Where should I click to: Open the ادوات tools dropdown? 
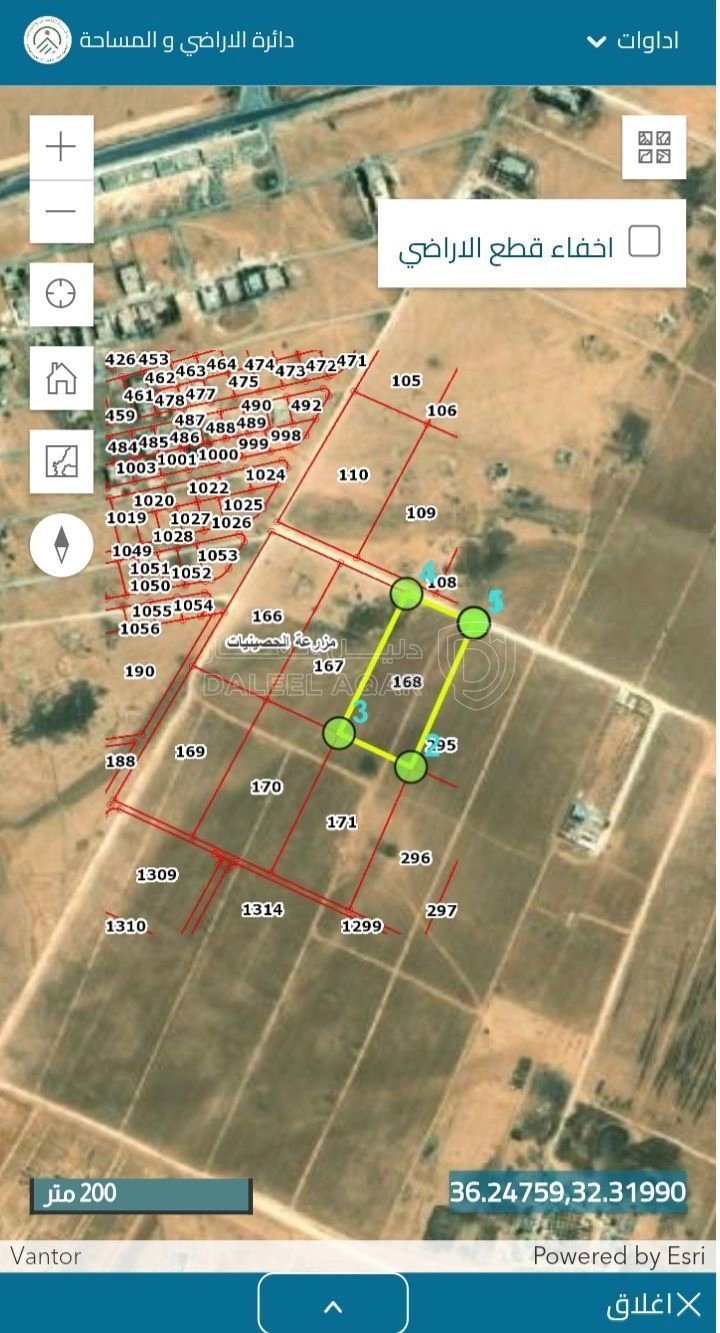tap(632, 41)
